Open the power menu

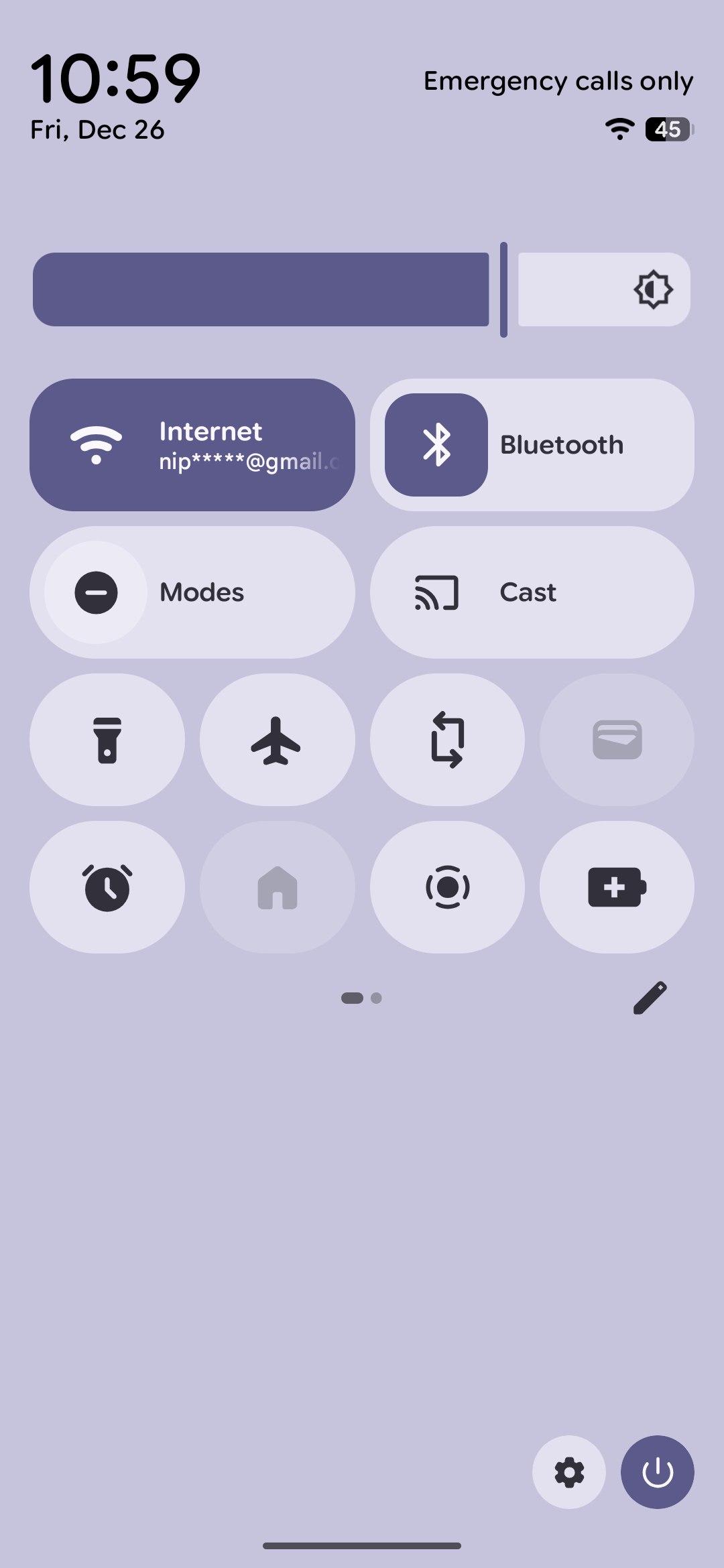(657, 1472)
